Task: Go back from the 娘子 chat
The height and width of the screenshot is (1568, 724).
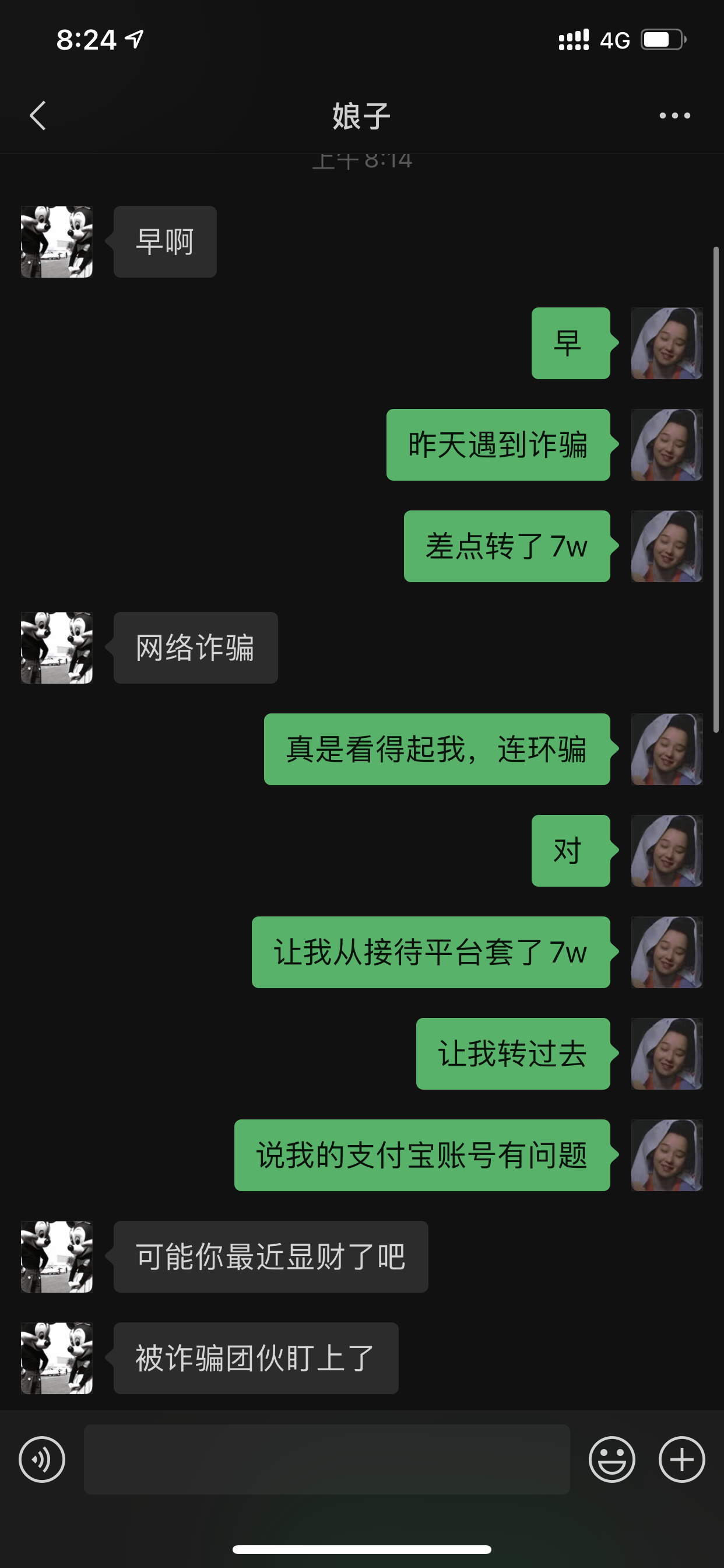Action: coord(38,116)
